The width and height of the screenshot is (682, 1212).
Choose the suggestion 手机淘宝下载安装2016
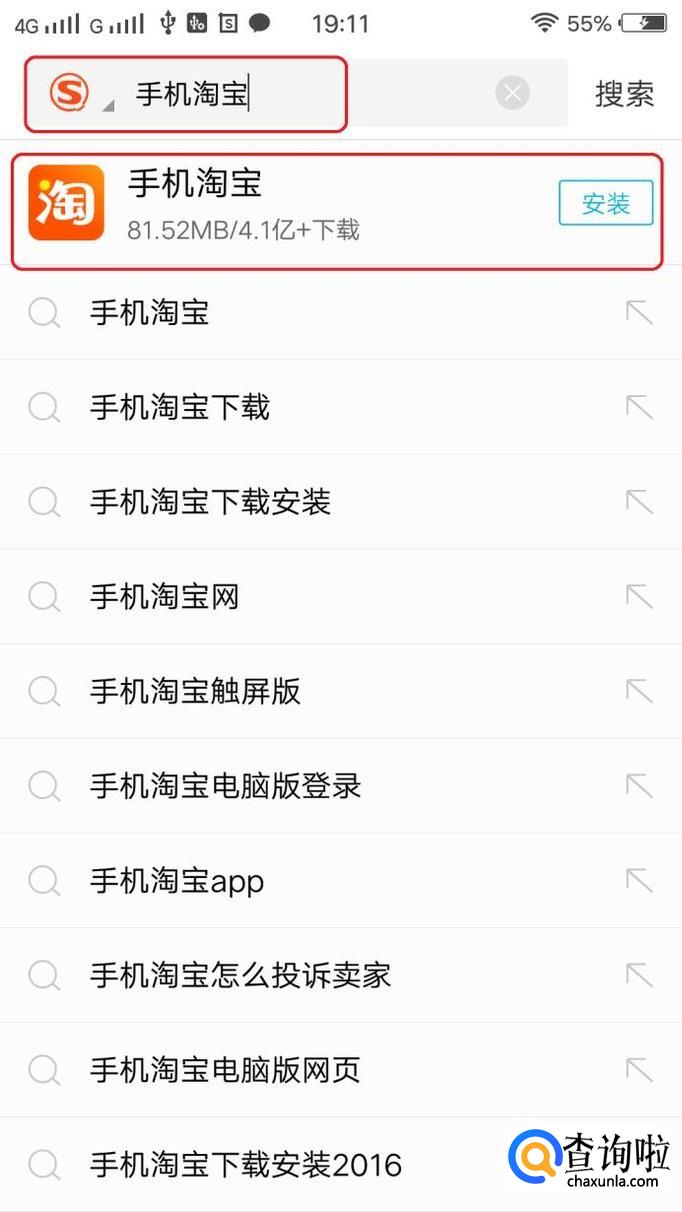(x=246, y=1165)
